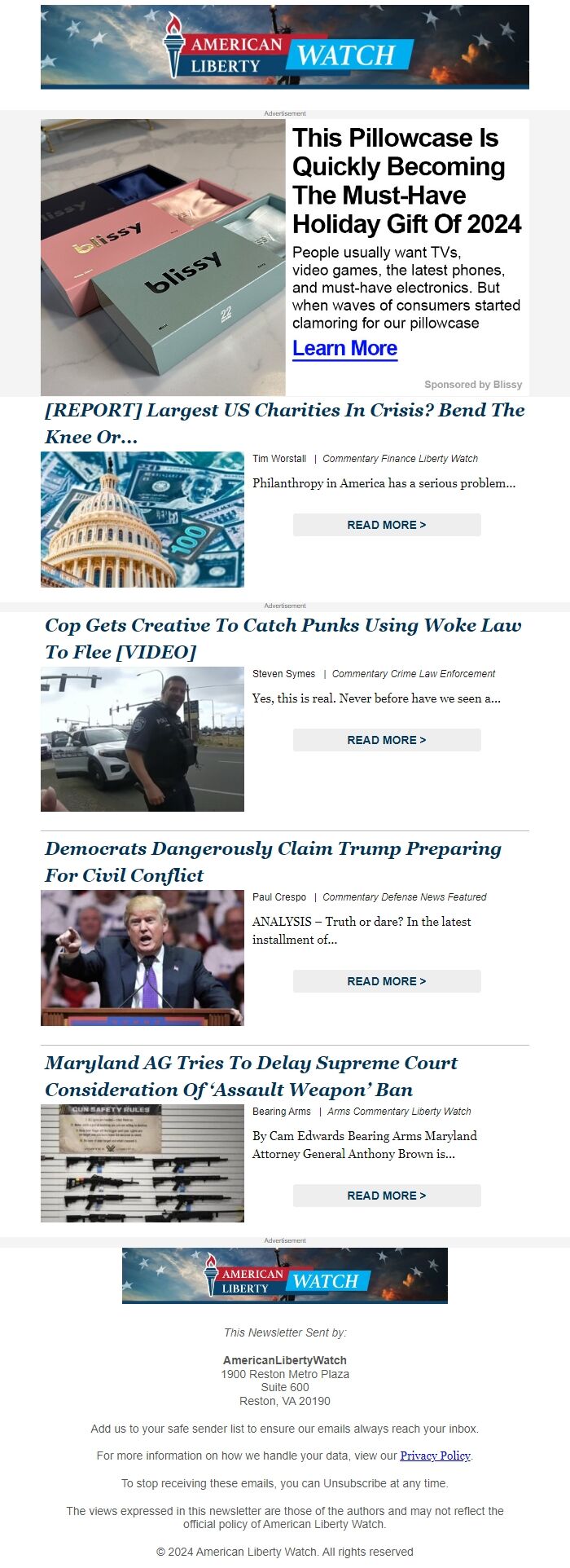Screen dimensions: 570x1568
Task: Tap Read More under the charities article
Action: tap(387, 525)
